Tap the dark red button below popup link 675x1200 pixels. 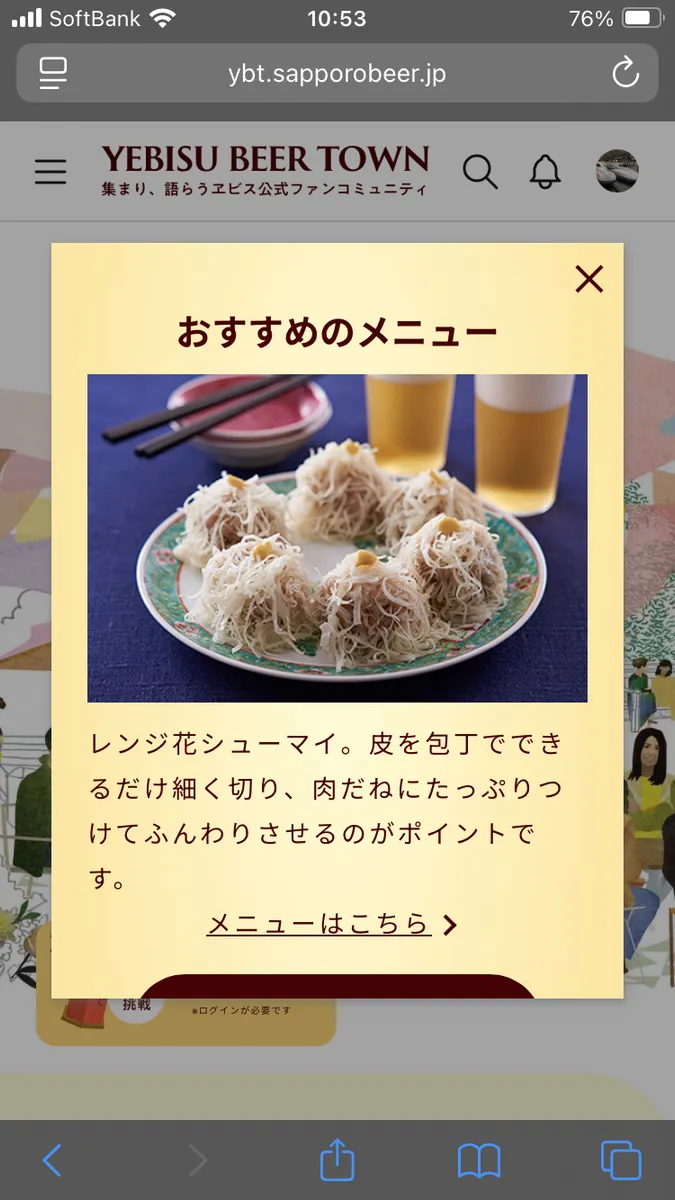(337, 986)
